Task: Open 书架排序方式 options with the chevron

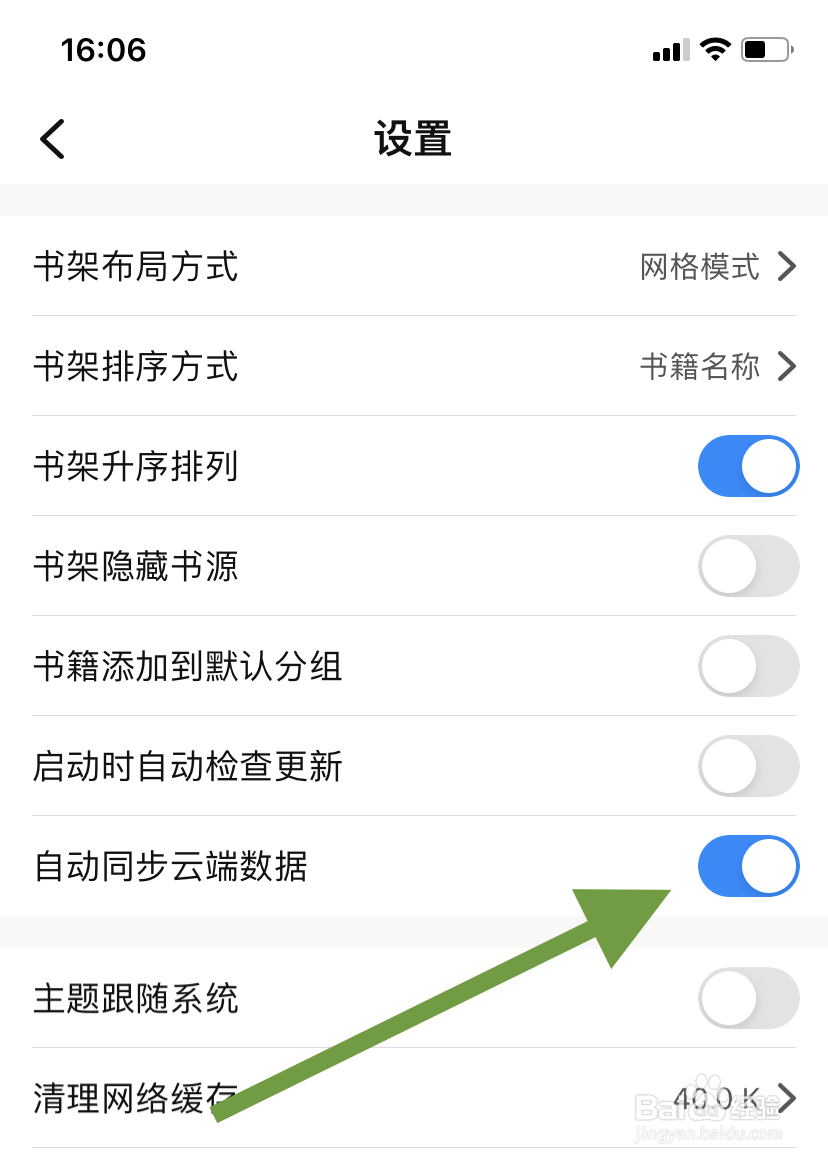Action: (x=788, y=367)
